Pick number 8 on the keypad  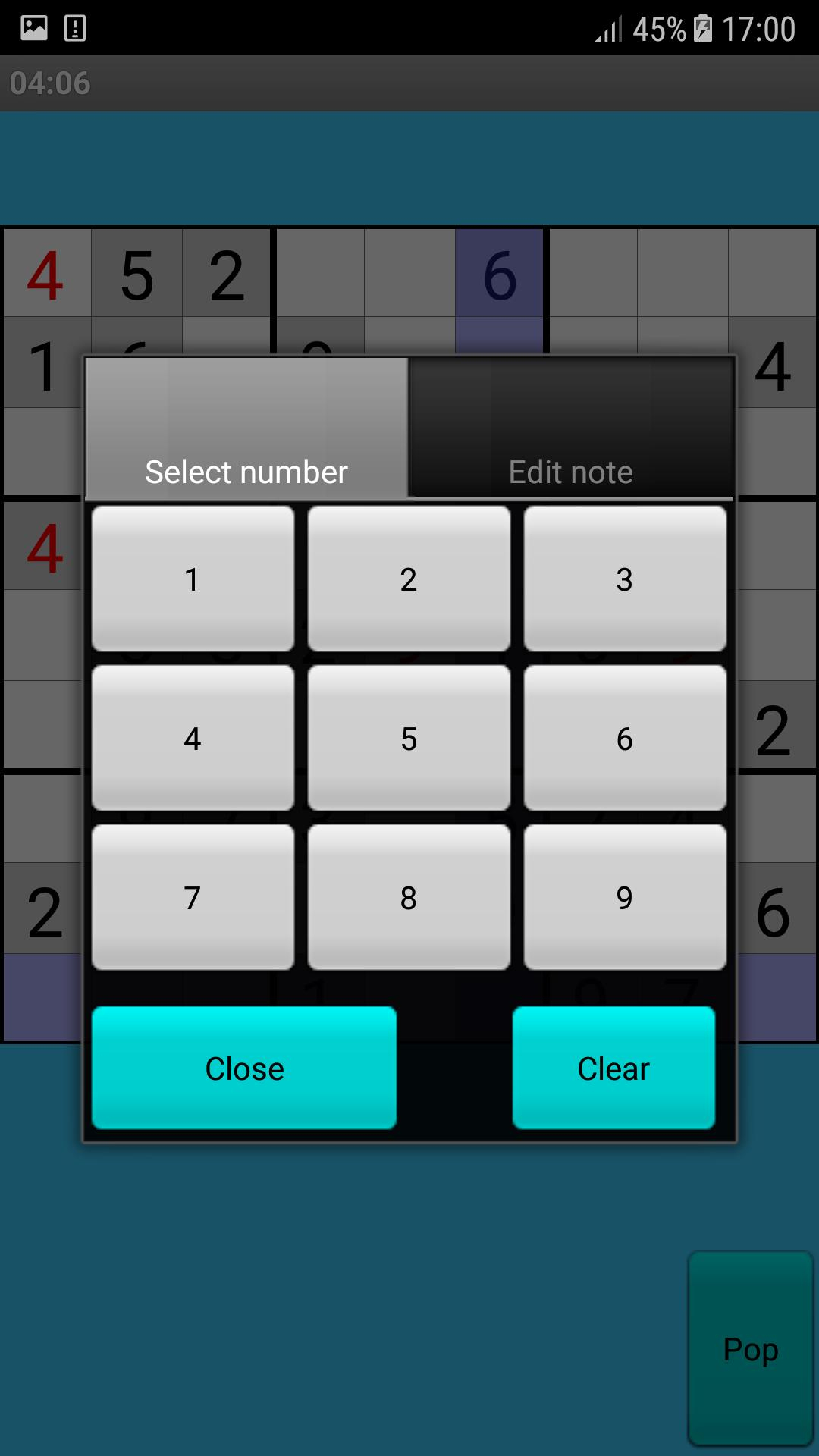tap(409, 897)
